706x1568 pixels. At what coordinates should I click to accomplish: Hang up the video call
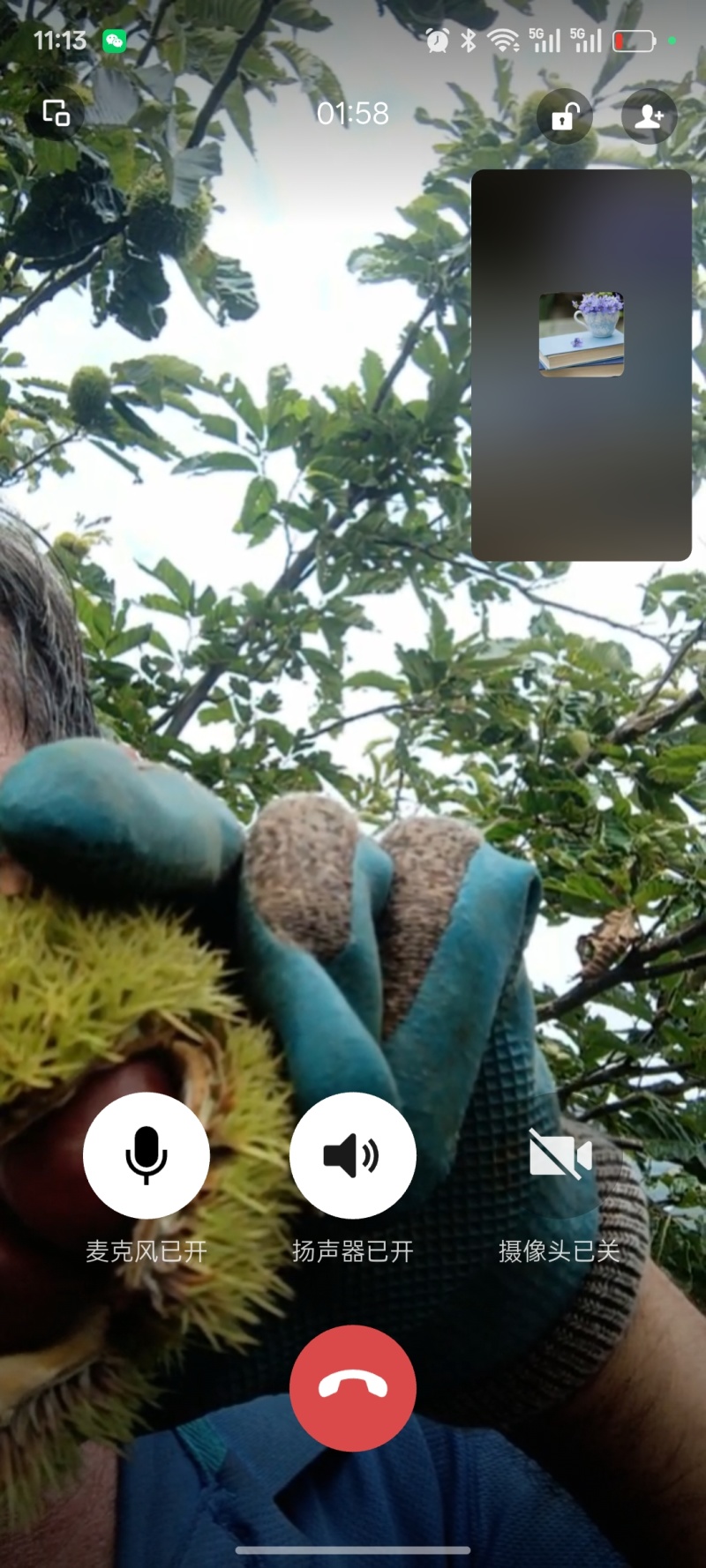tap(353, 1388)
